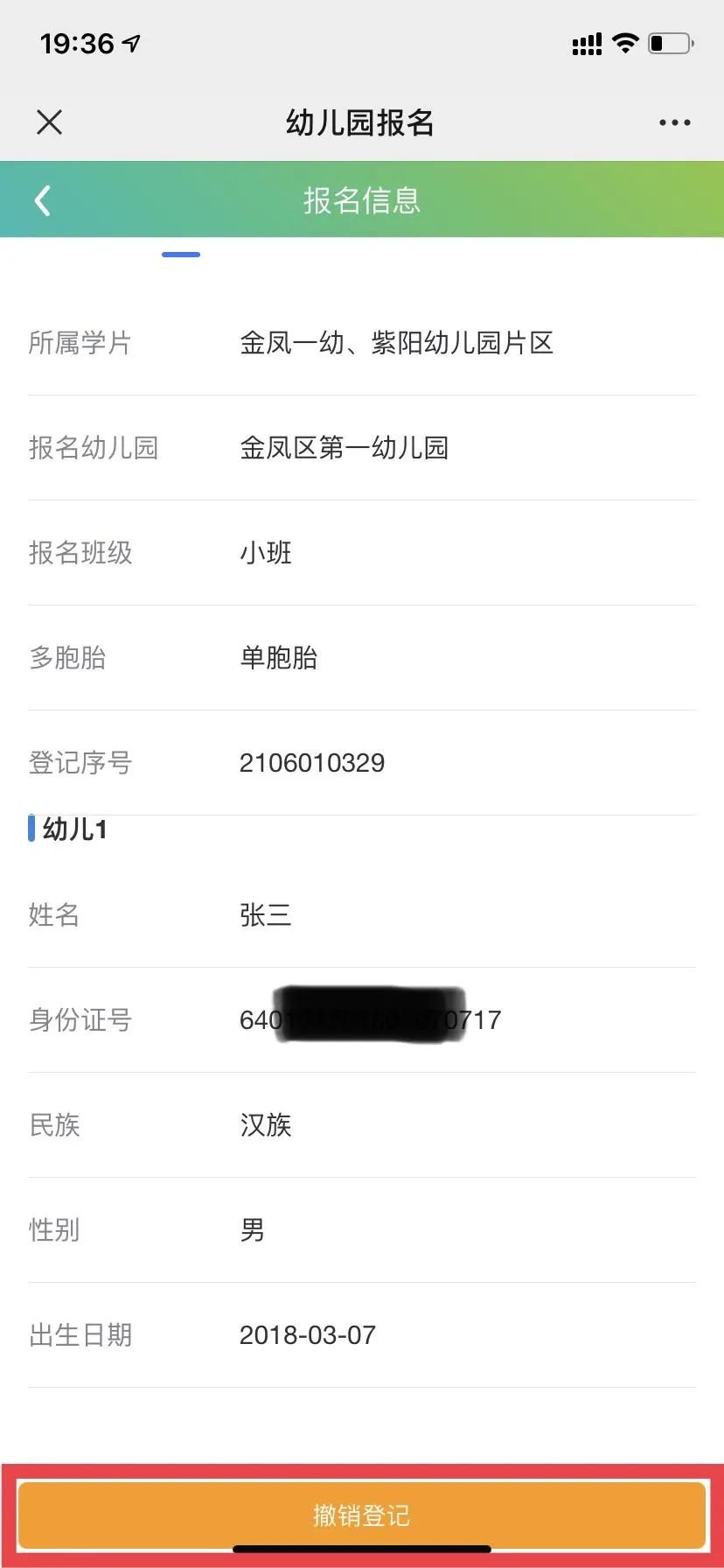Close the 幼儿园报名 mini program page
Screen dimensions: 724x1568
pyautogui.click(x=50, y=122)
